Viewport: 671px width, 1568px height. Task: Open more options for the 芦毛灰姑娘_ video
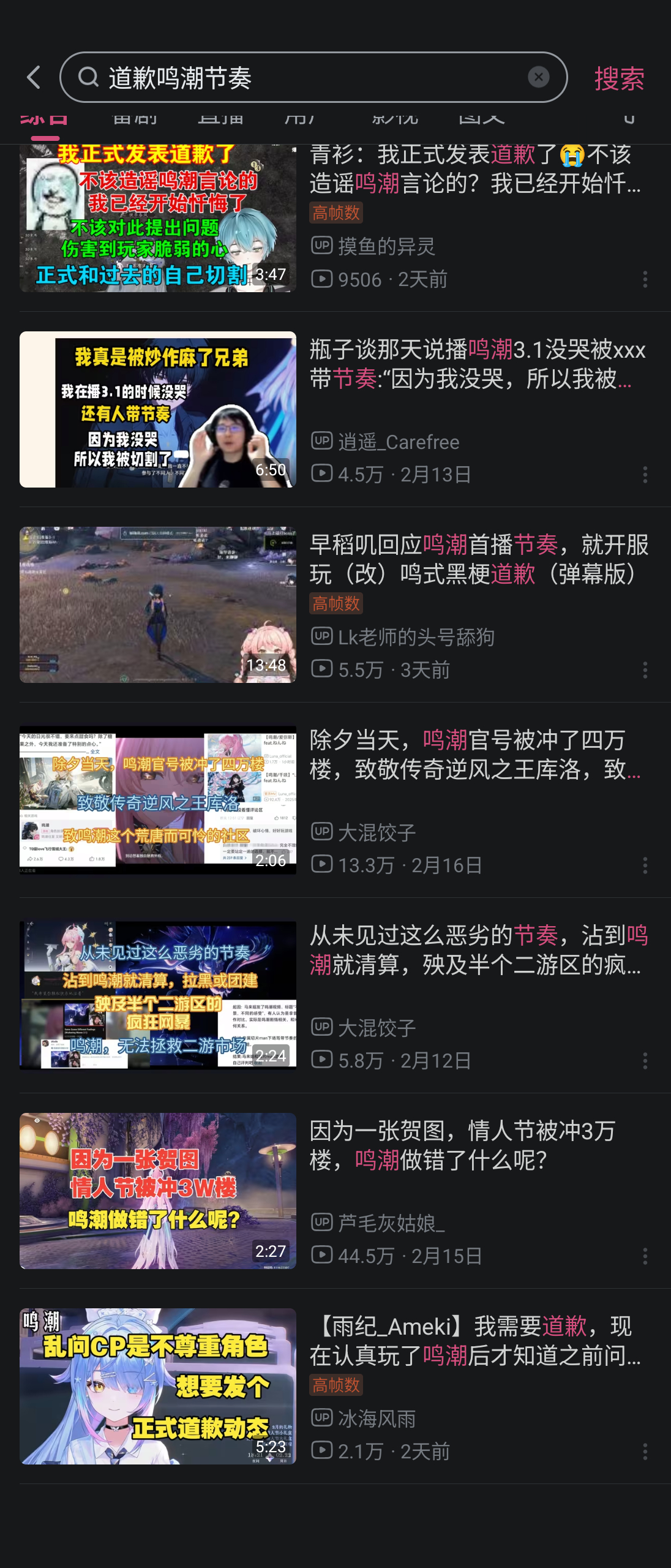pyautogui.click(x=645, y=1256)
